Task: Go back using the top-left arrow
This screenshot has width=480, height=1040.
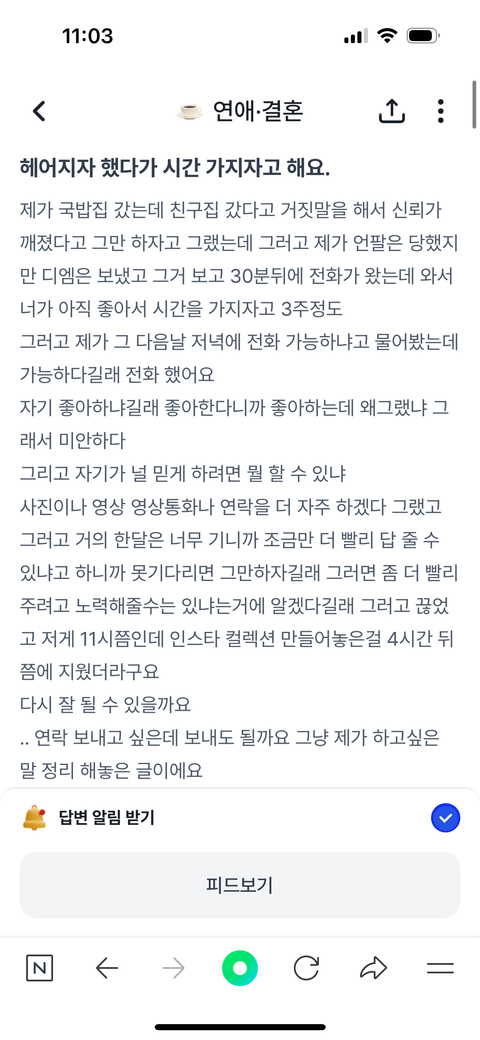Action: click(x=39, y=111)
